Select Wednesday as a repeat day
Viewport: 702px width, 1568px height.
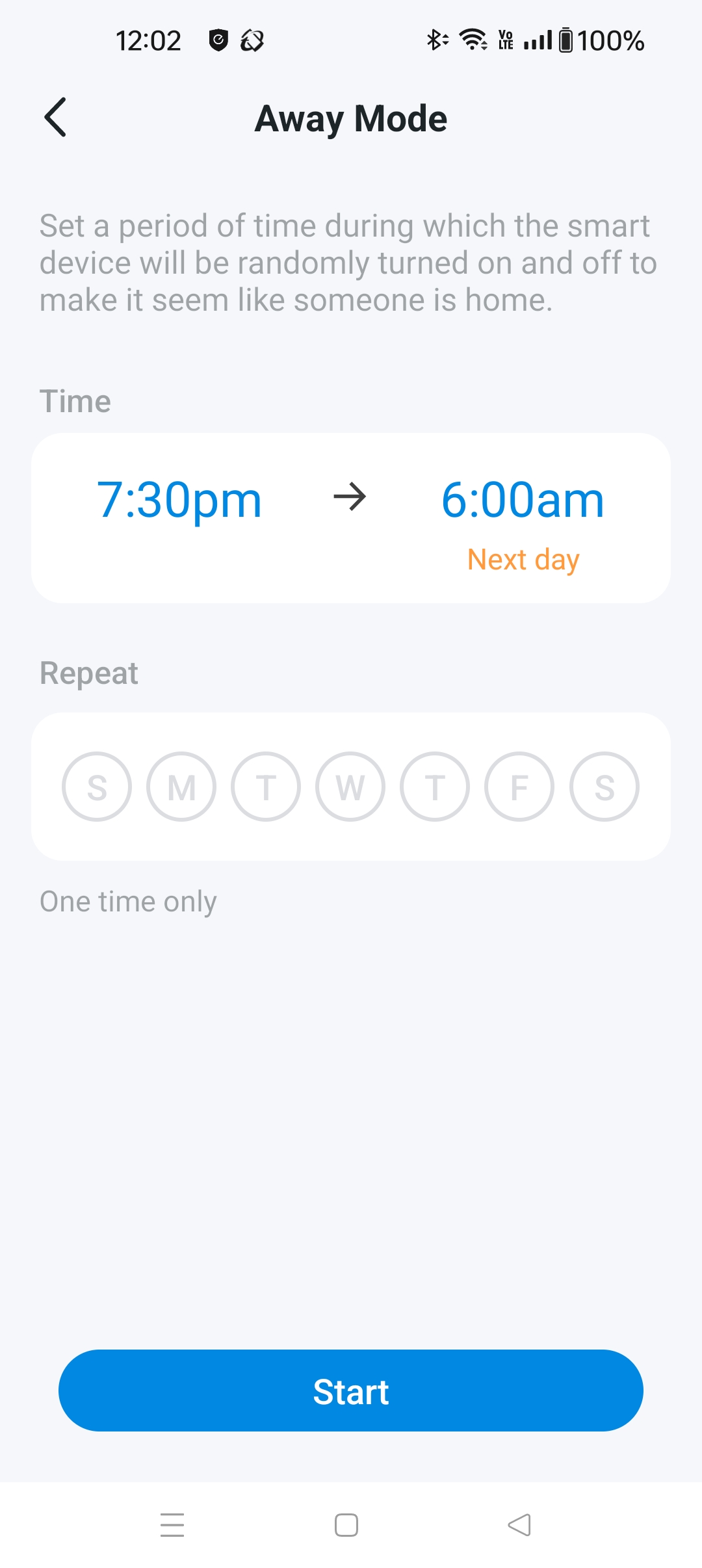pos(350,787)
